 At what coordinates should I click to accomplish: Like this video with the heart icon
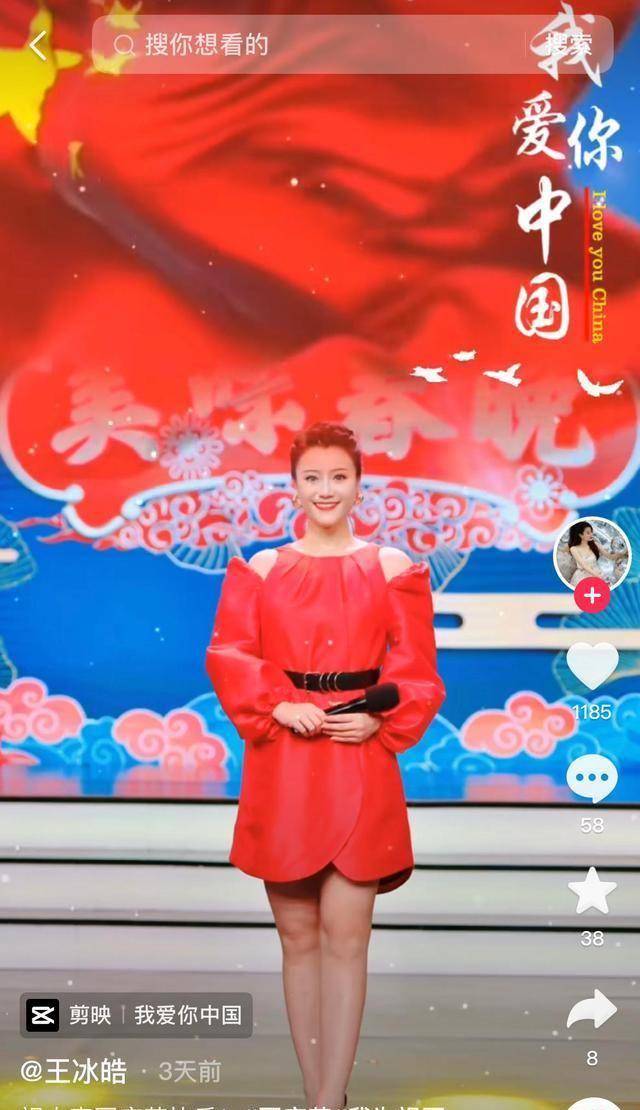[x=592, y=666]
